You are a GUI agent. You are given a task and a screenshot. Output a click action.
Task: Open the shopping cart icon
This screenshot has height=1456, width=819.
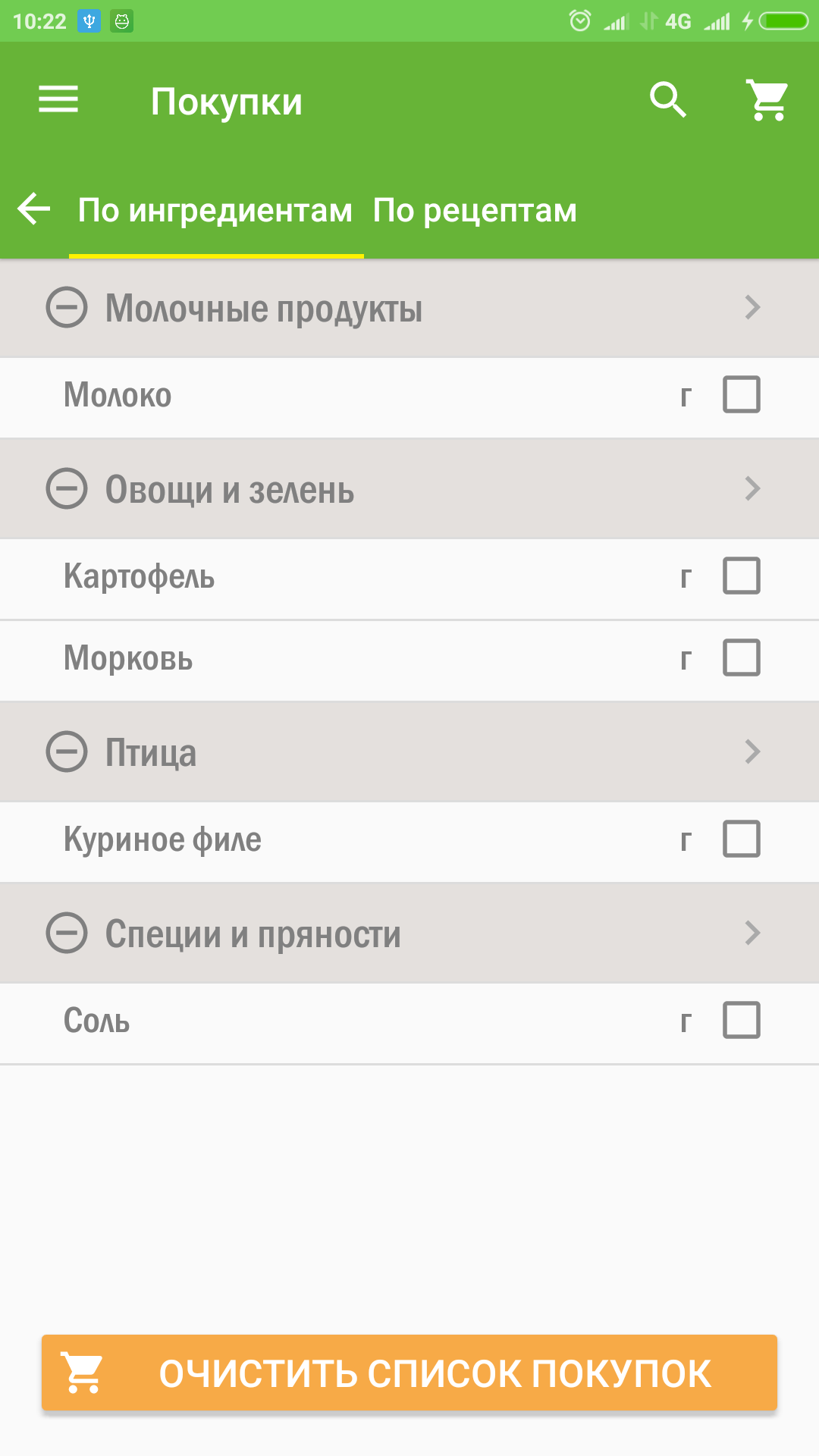(x=767, y=99)
